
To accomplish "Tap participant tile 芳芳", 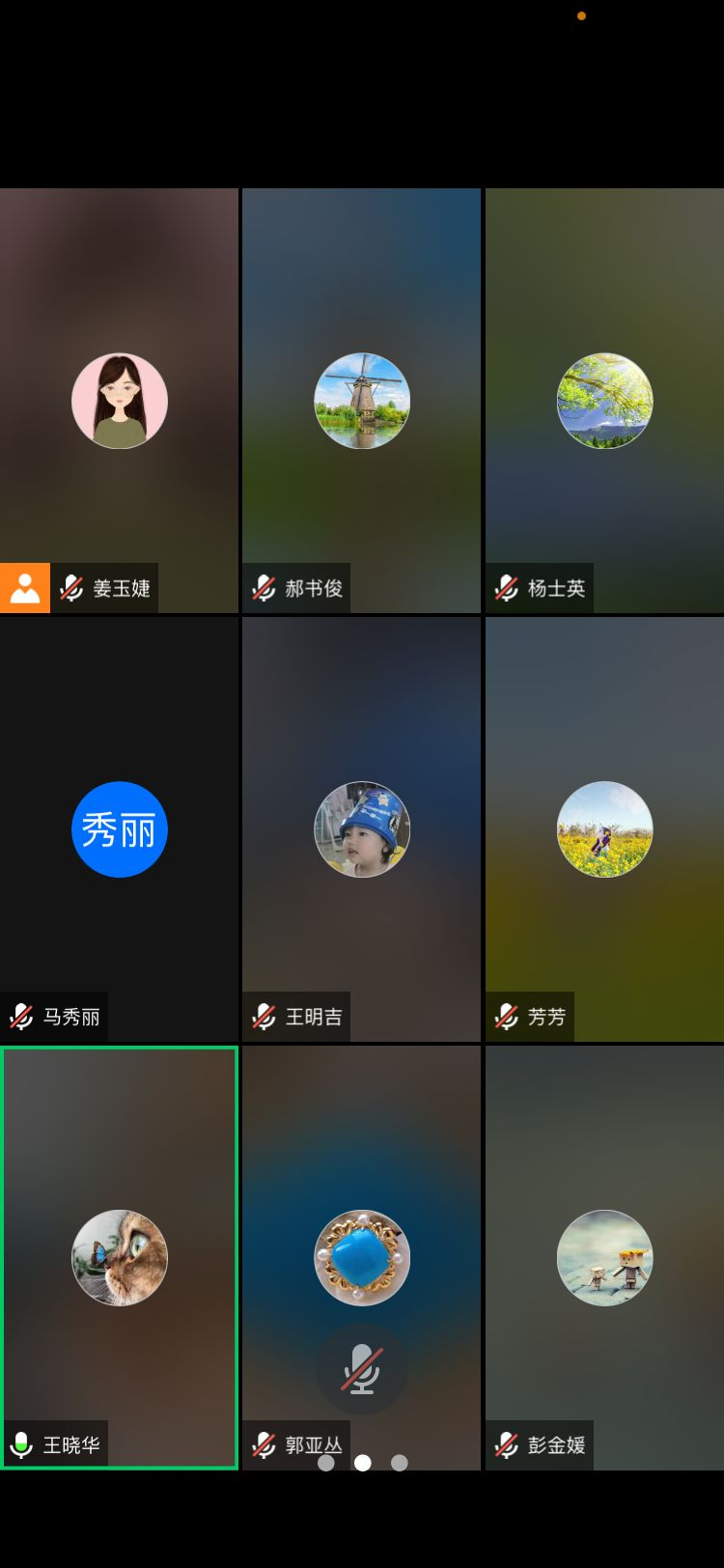I will (604, 828).
